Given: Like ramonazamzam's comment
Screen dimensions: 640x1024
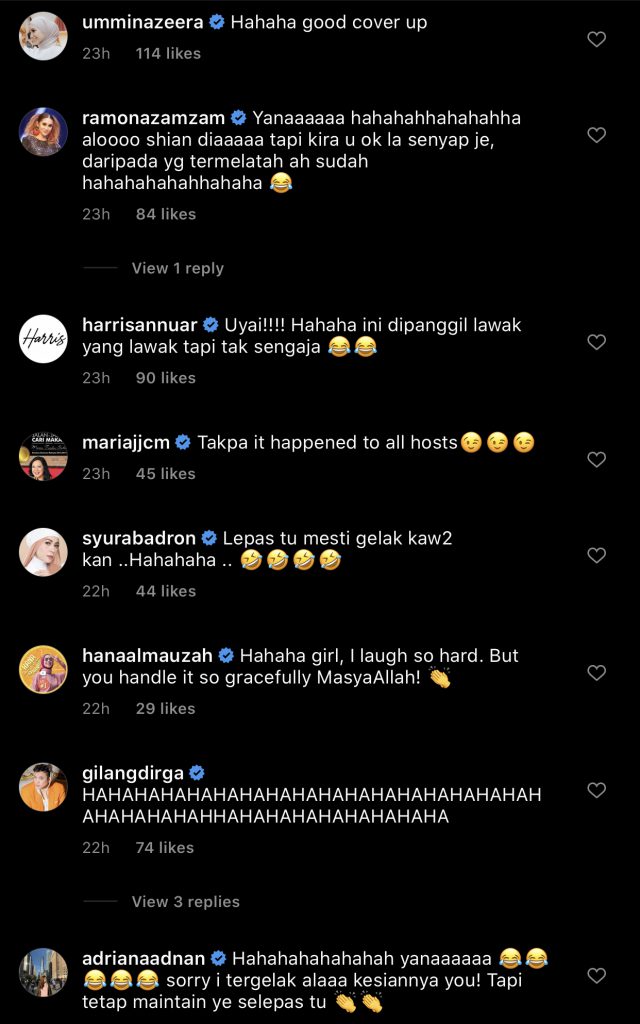Looking at the screenshot, I should point(596,134).
